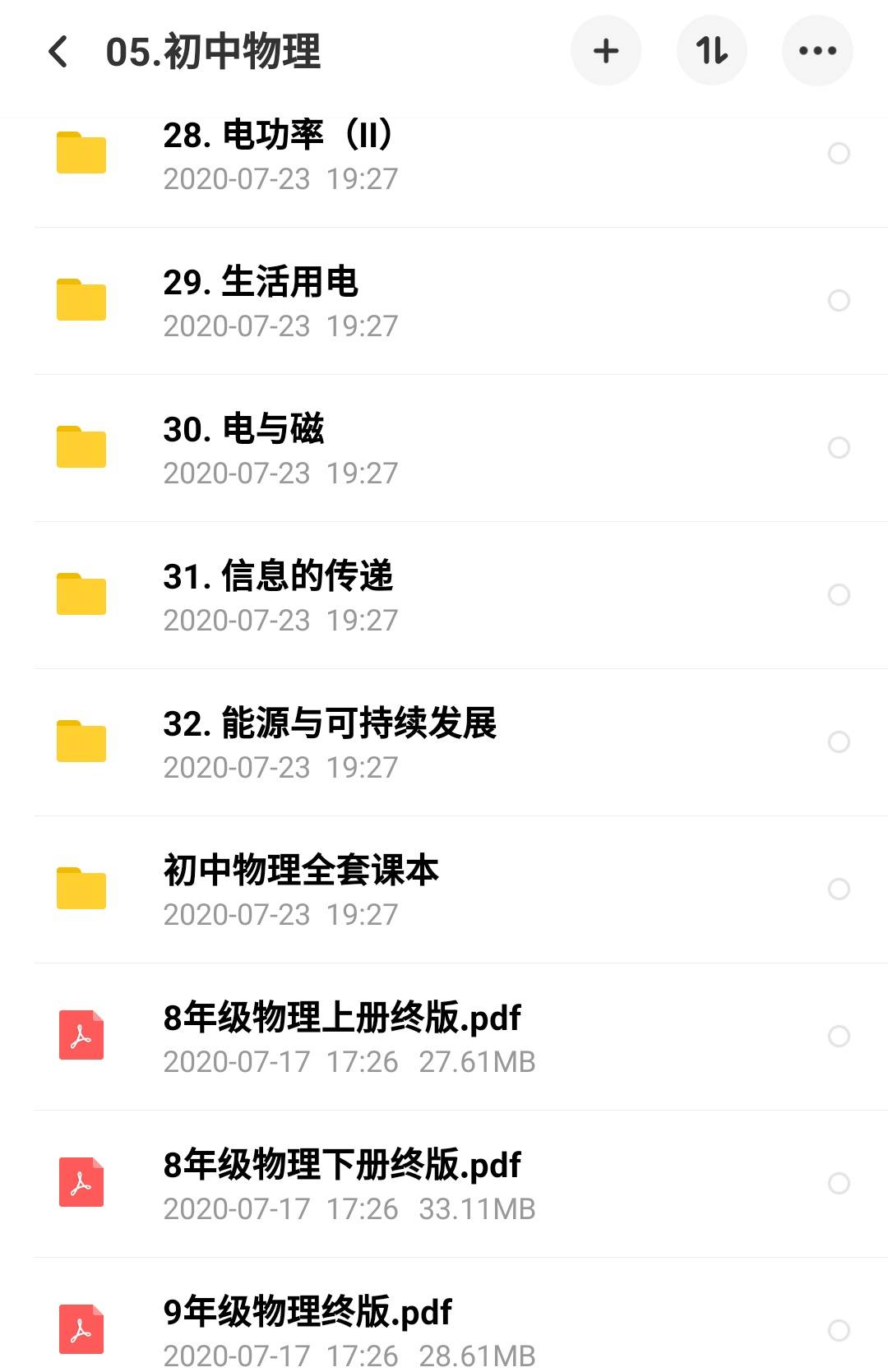Tick the circle for 31. 信息的传递

click(x=839, y=595)
